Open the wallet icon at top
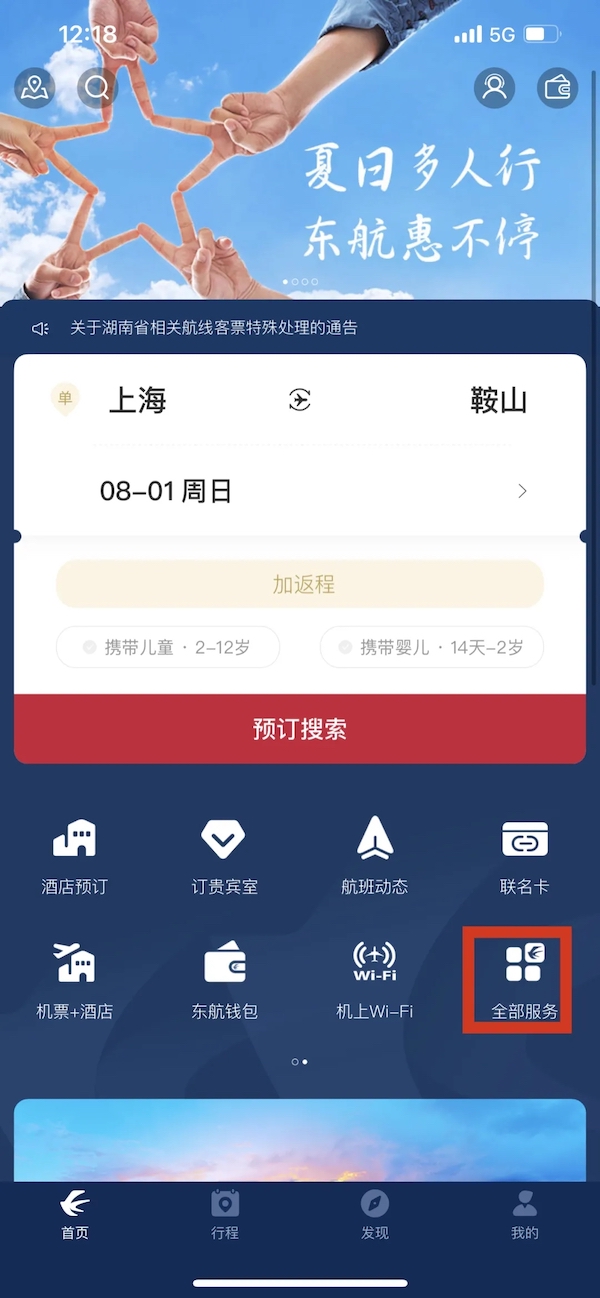600x1298 pixels. click(557, 88)
